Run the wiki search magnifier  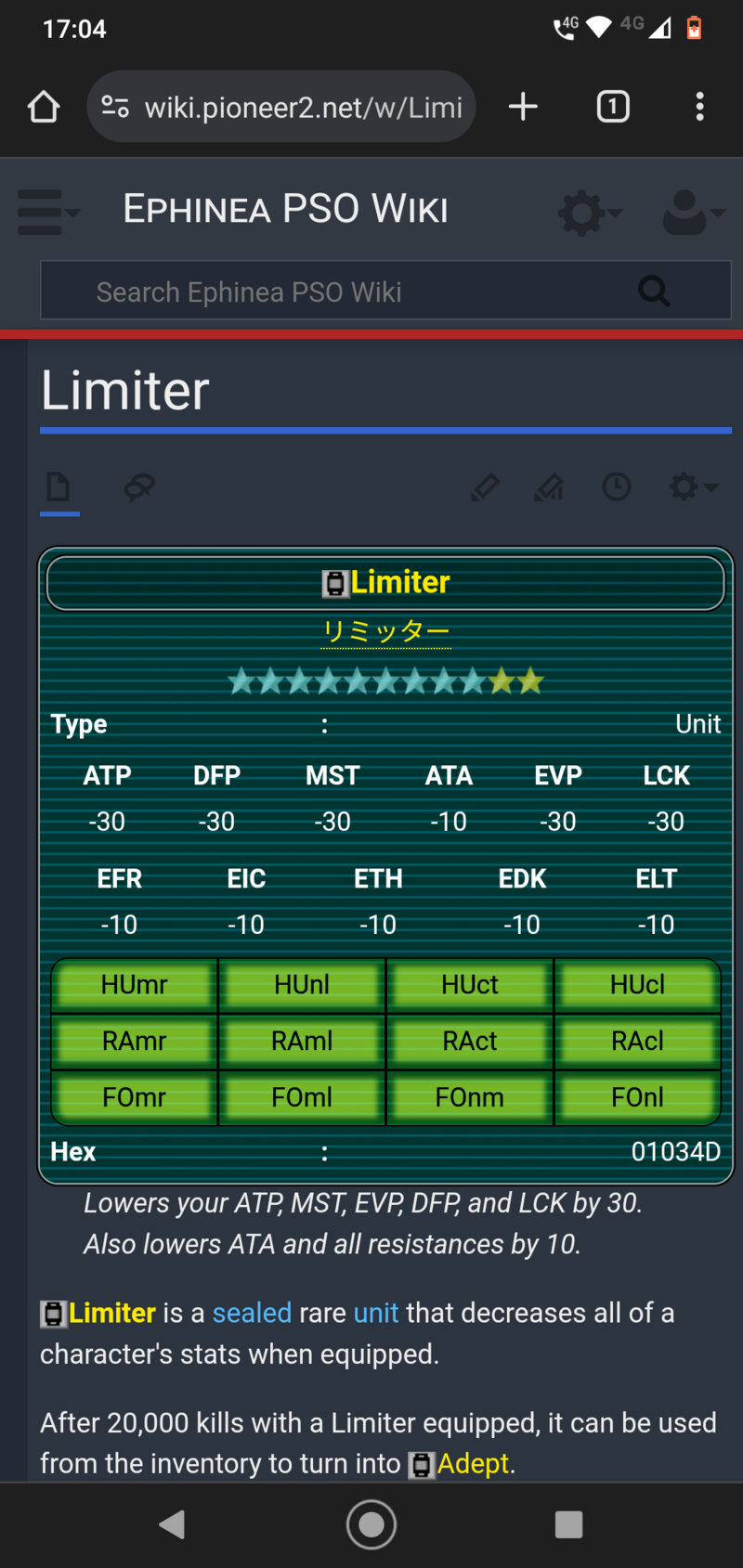tap(654, 292)
